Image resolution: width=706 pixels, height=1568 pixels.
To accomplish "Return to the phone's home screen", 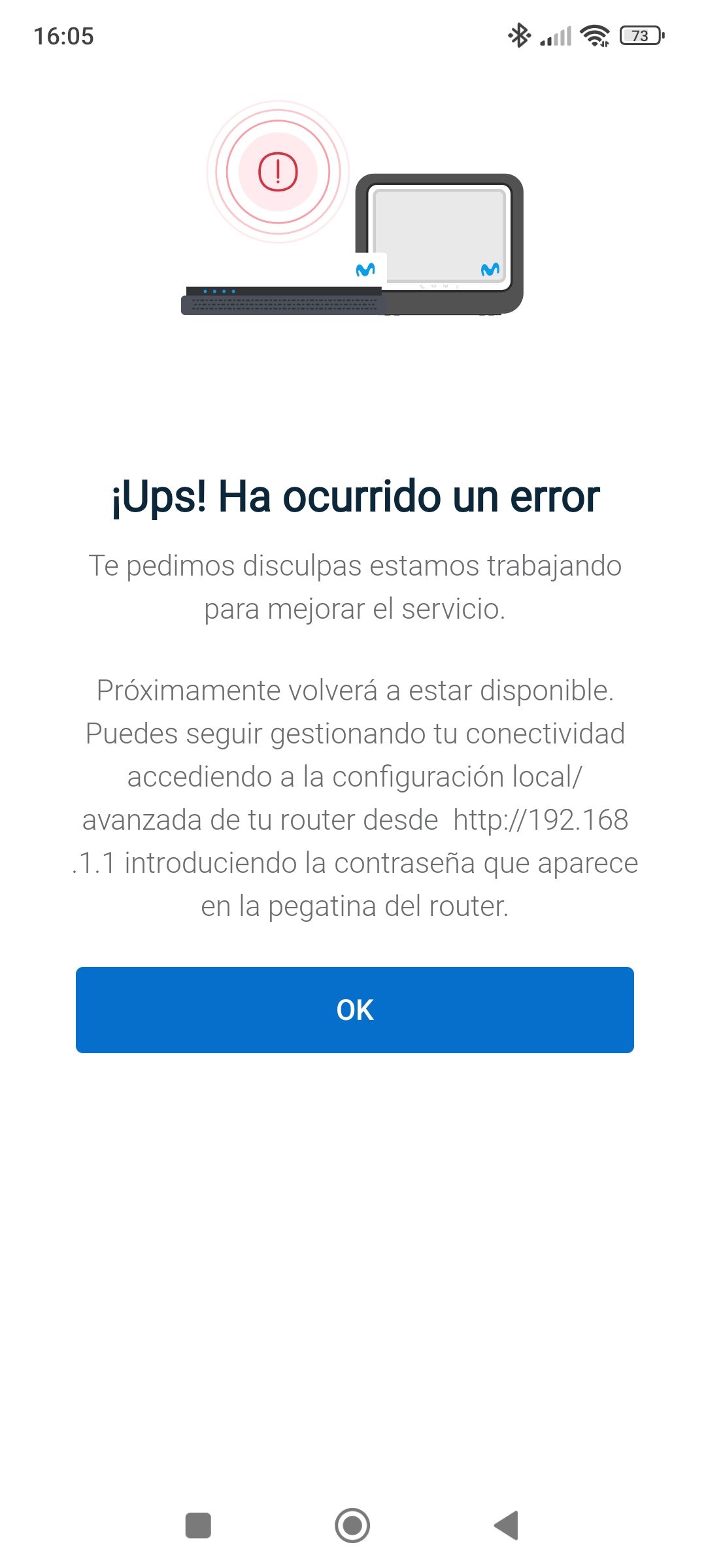I will tap(352, 1526).
